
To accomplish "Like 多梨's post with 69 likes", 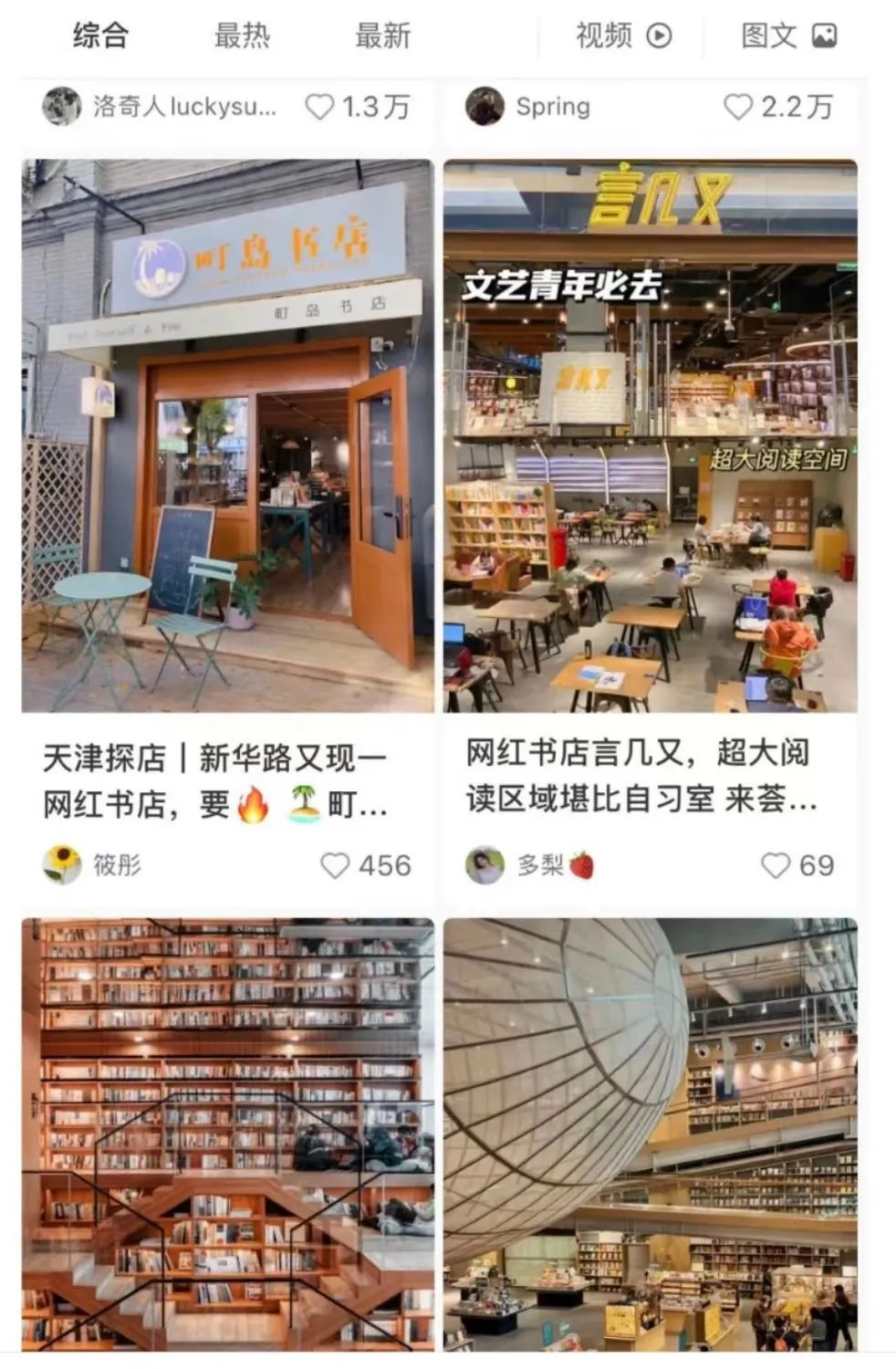I will (x=775, y=865).
